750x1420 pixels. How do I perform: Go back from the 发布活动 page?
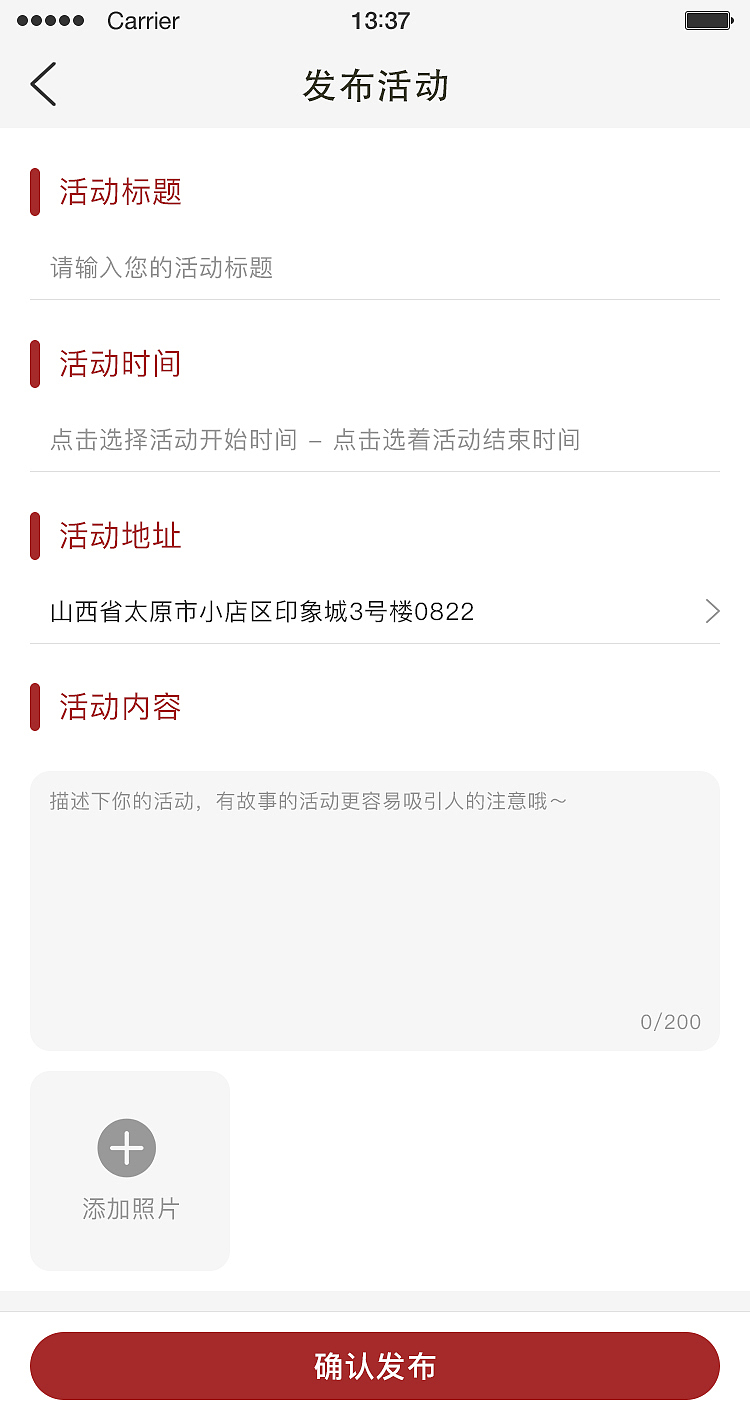(x=43, y=84)
